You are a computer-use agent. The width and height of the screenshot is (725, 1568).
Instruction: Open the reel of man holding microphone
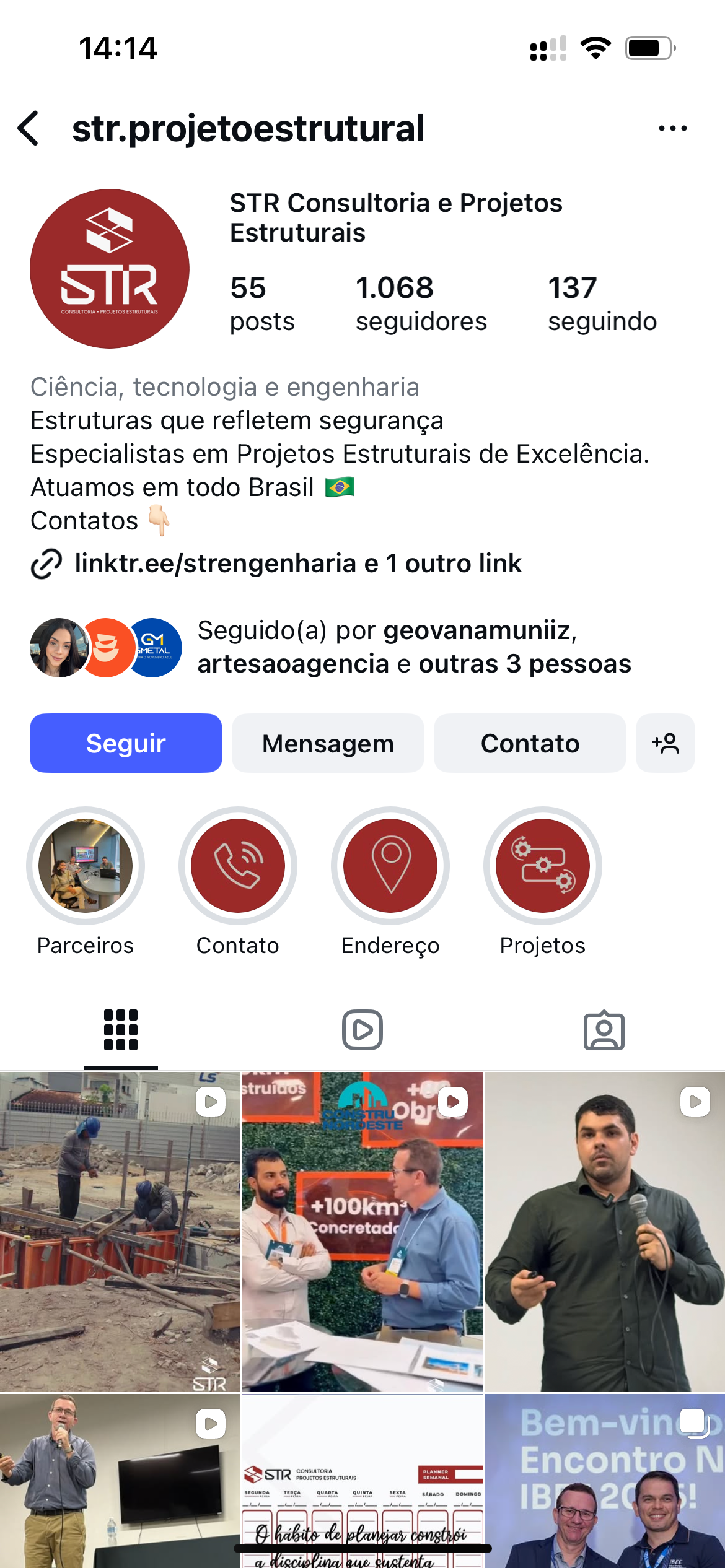click(x=604, y=1232)
